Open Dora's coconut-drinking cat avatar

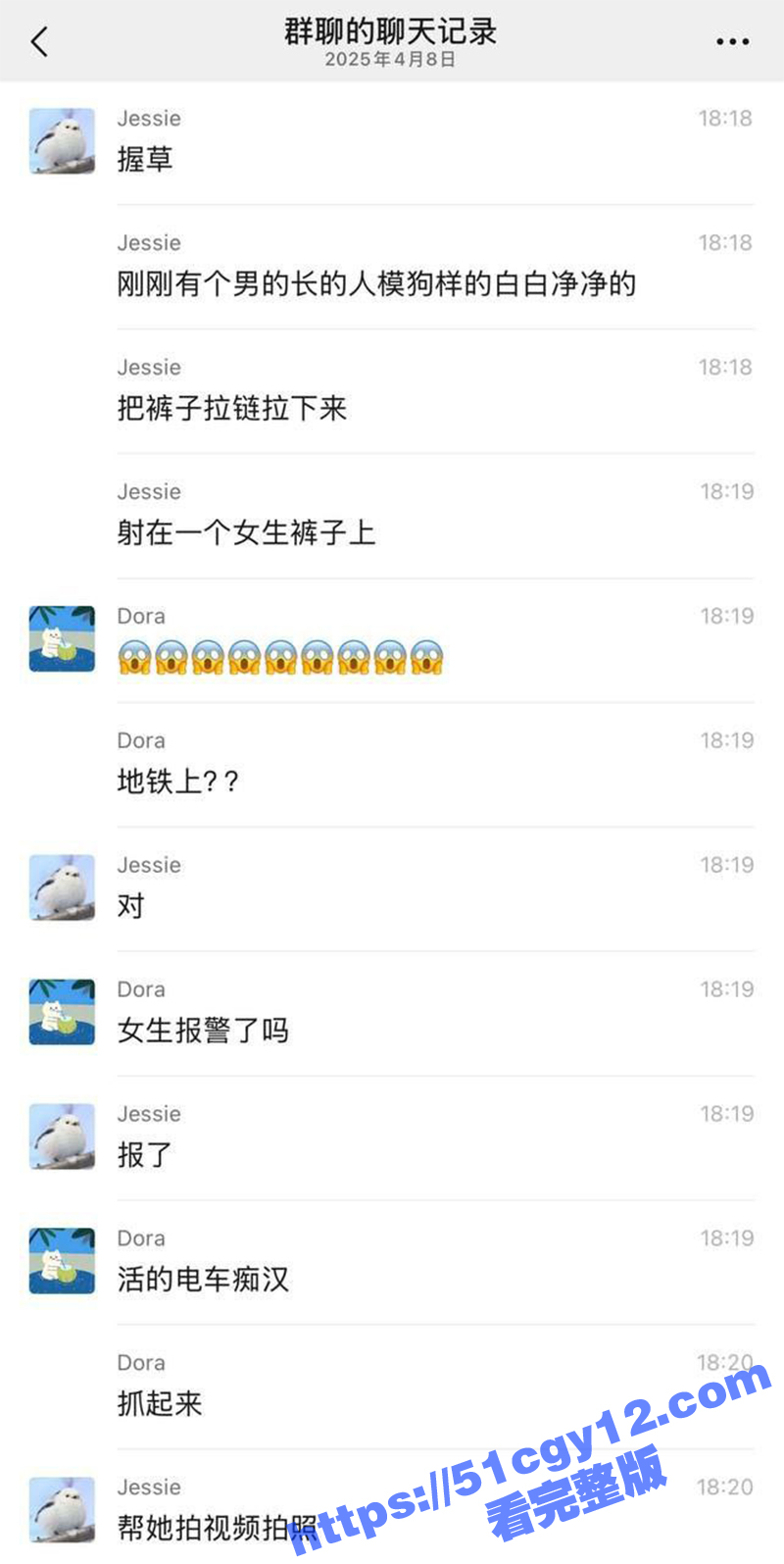[61, 637]
